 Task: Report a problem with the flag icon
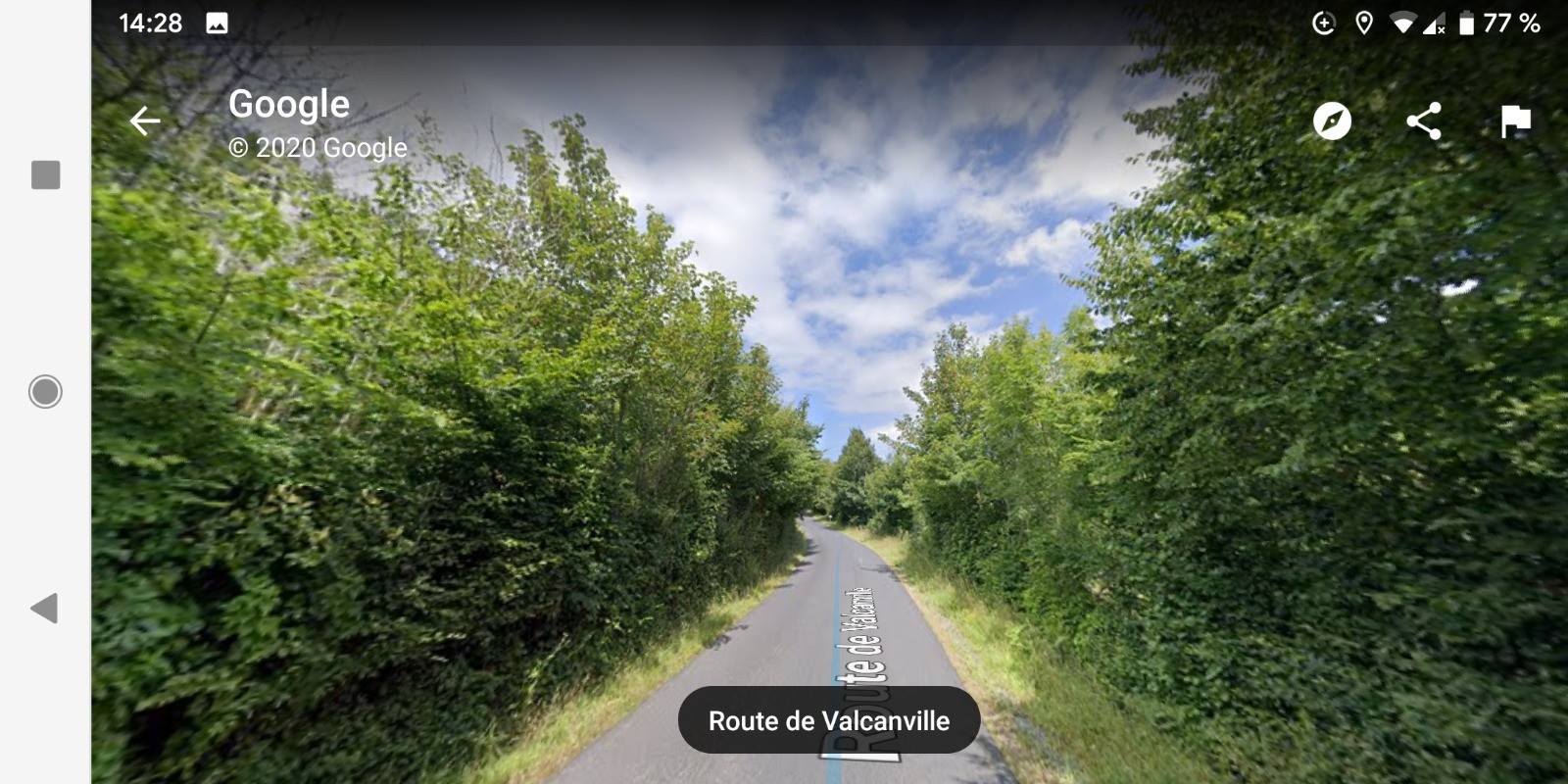[x=1515, y=121]
